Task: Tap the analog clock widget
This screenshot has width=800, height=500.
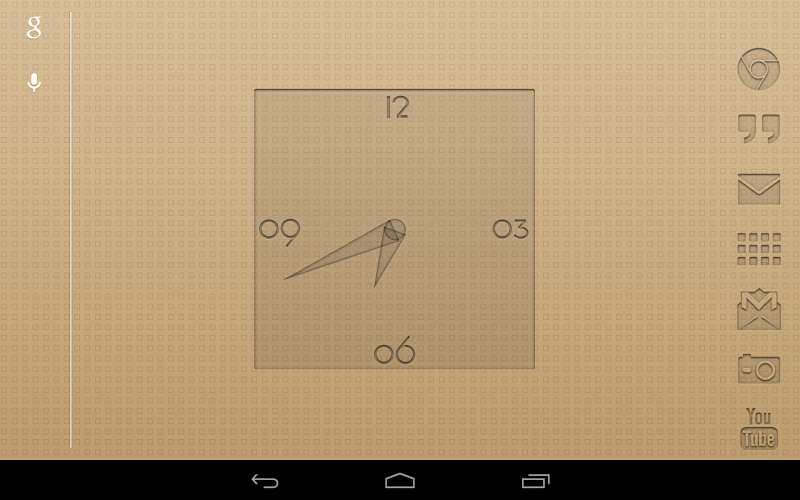Action: (394, 229)
